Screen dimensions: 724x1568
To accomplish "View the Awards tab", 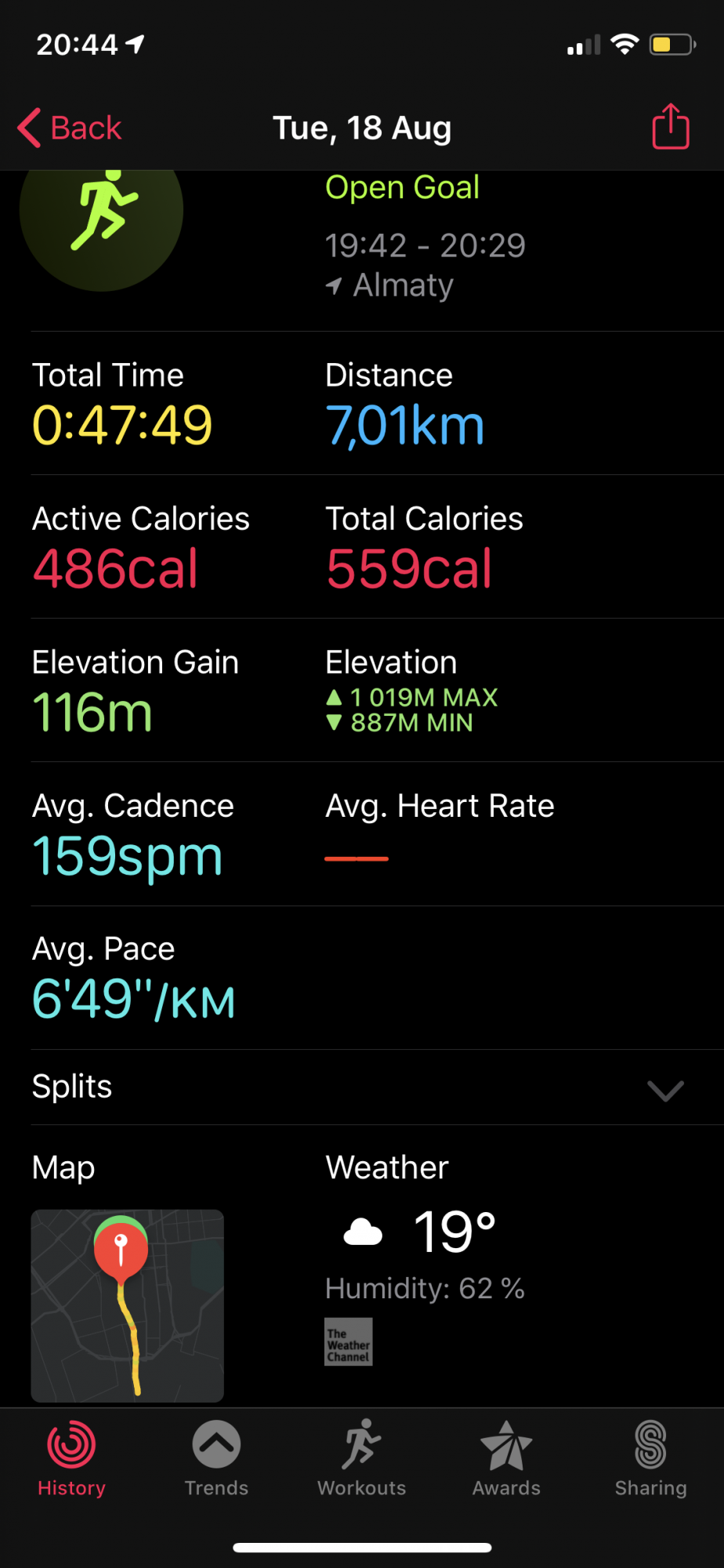I will 506,1458.
